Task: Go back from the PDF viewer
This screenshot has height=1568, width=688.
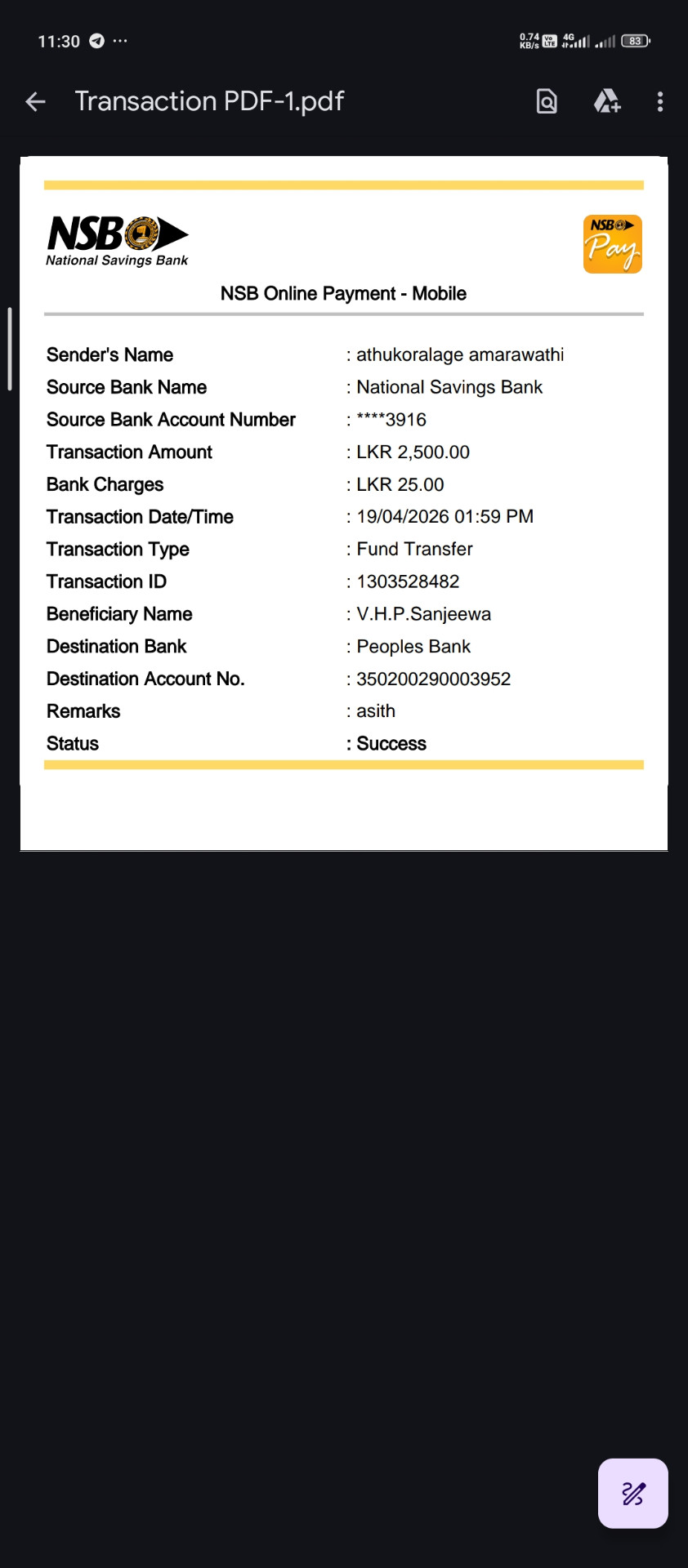Action: coord(36,101)
